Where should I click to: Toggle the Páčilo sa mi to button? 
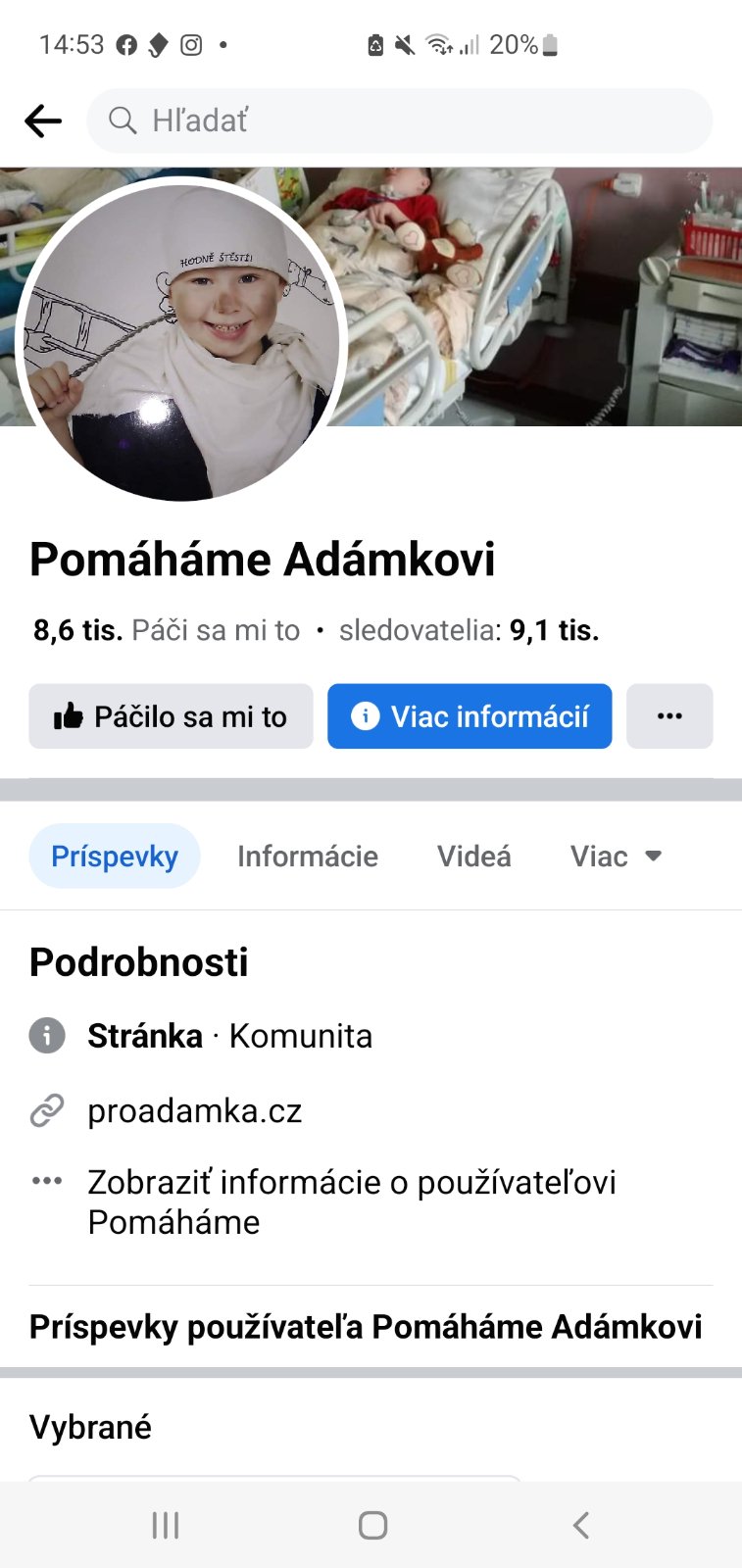[x=171, y=716]
